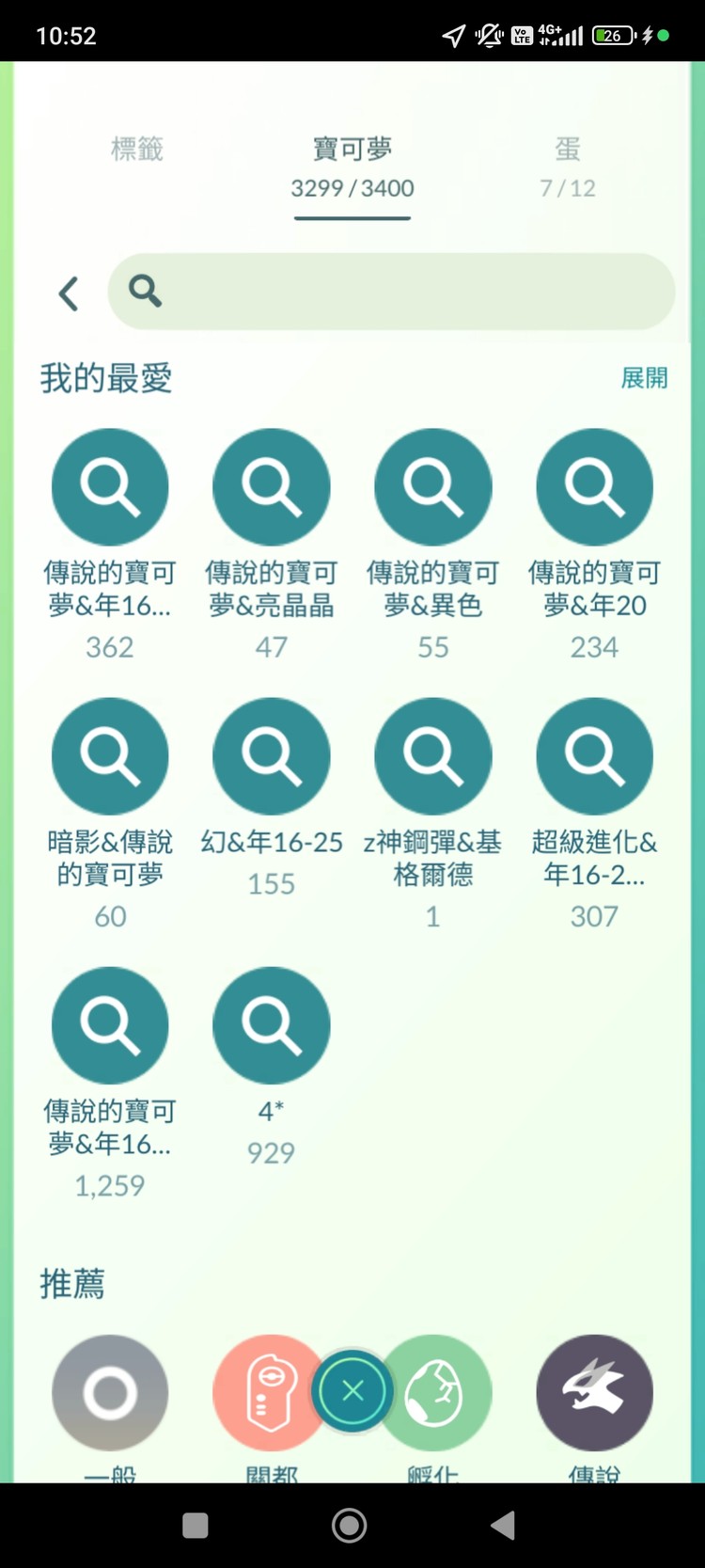Dismiss recommendations with the X button
Viewport: 705px width, 1568px height.
pyautogui.click(x=352, y=1390)
